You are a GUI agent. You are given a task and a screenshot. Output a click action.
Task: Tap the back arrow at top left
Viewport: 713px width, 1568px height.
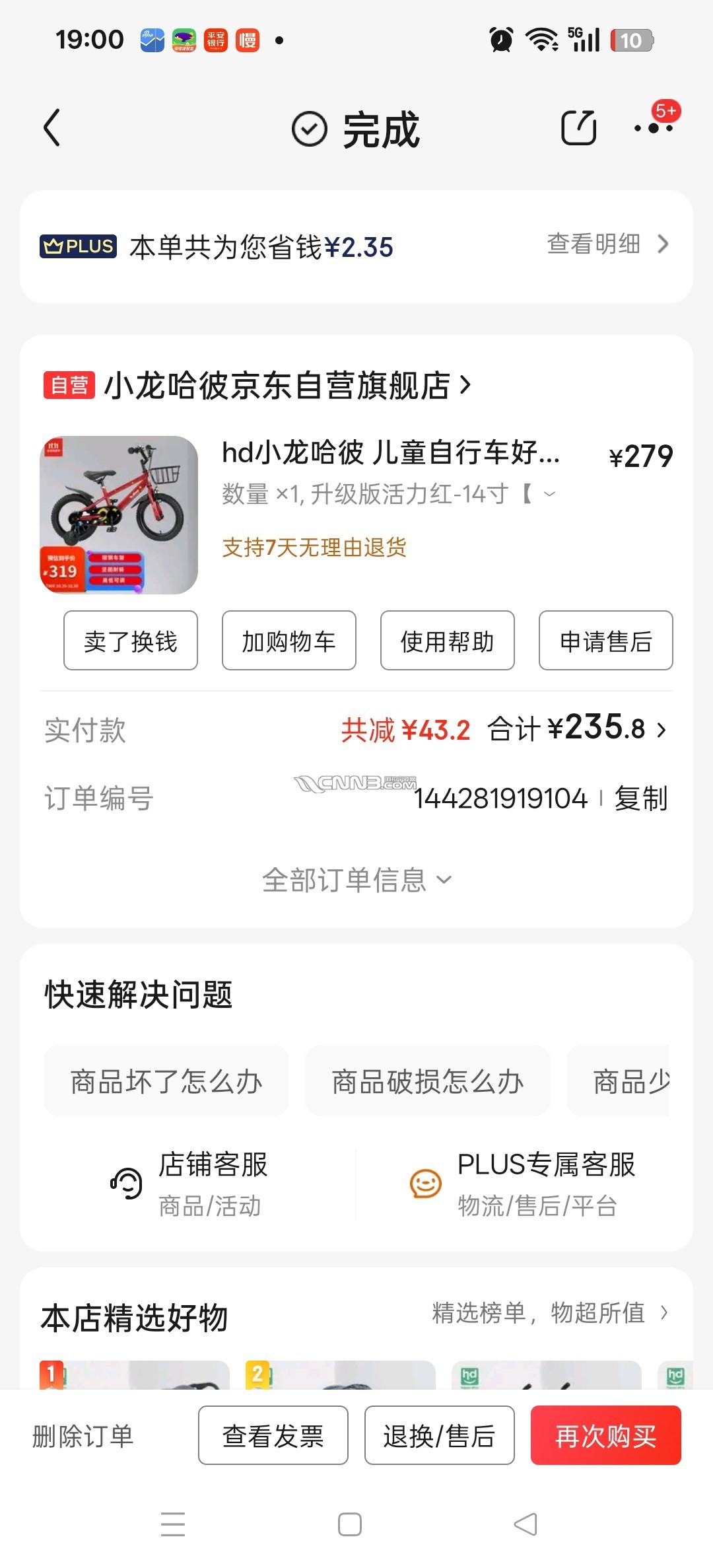tap(53, 128)
